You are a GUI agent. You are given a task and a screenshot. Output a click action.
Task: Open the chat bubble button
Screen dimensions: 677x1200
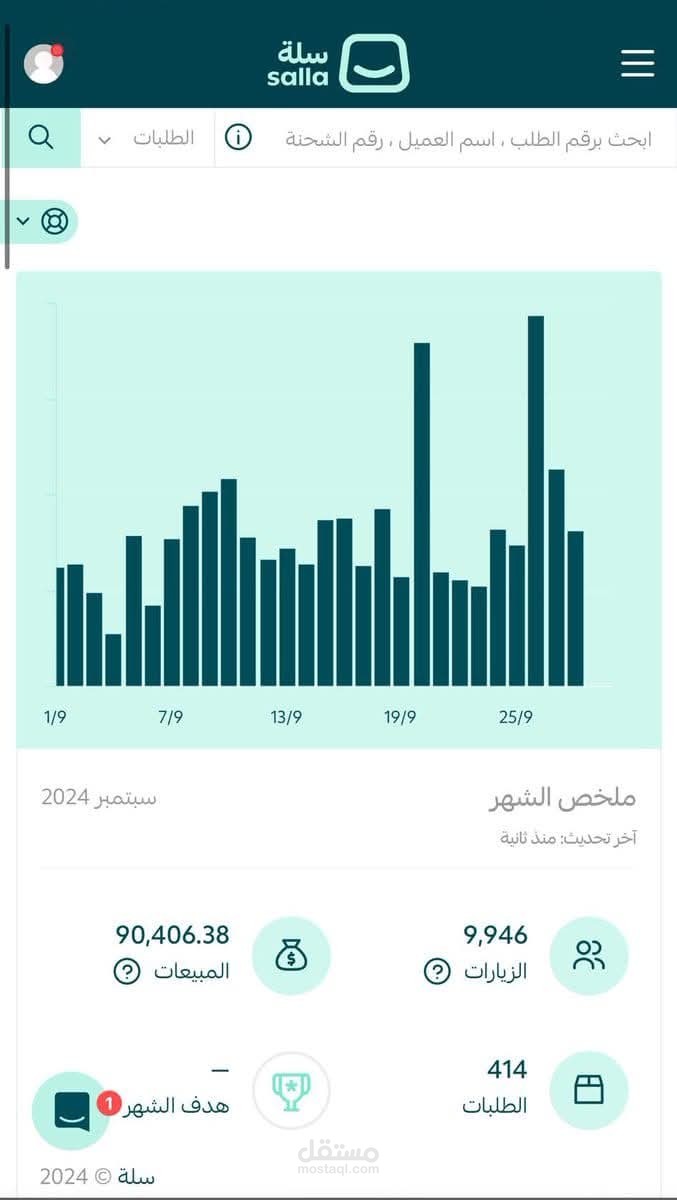70,1110
